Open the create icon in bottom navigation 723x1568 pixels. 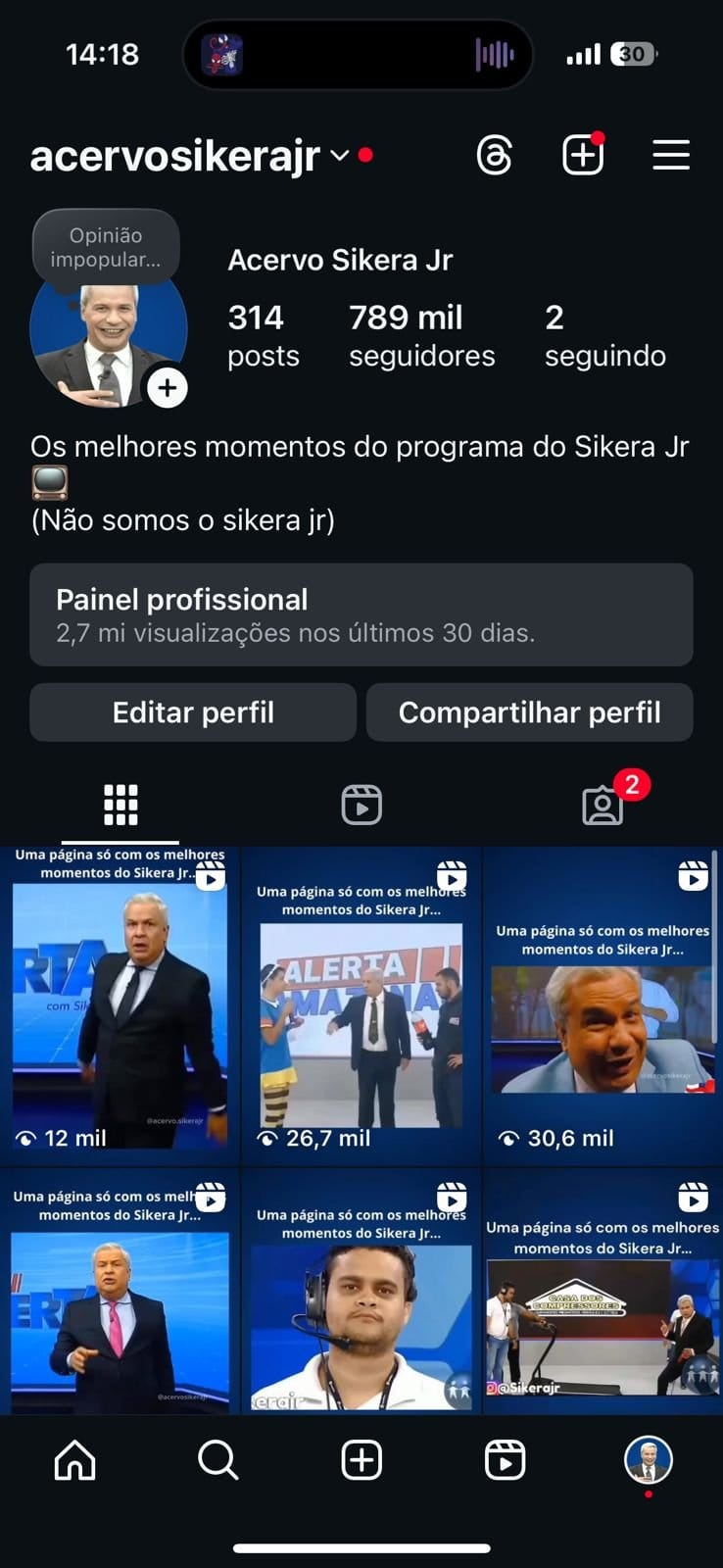point(361,1460)
